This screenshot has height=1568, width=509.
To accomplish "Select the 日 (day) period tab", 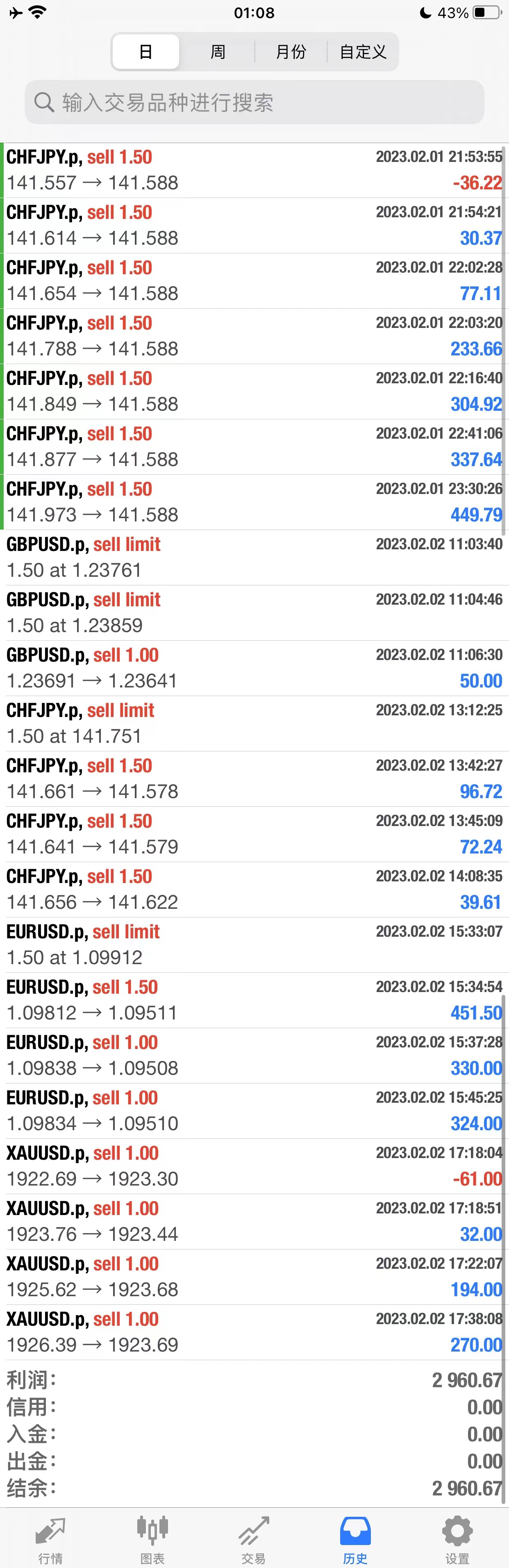I will 145,52.
